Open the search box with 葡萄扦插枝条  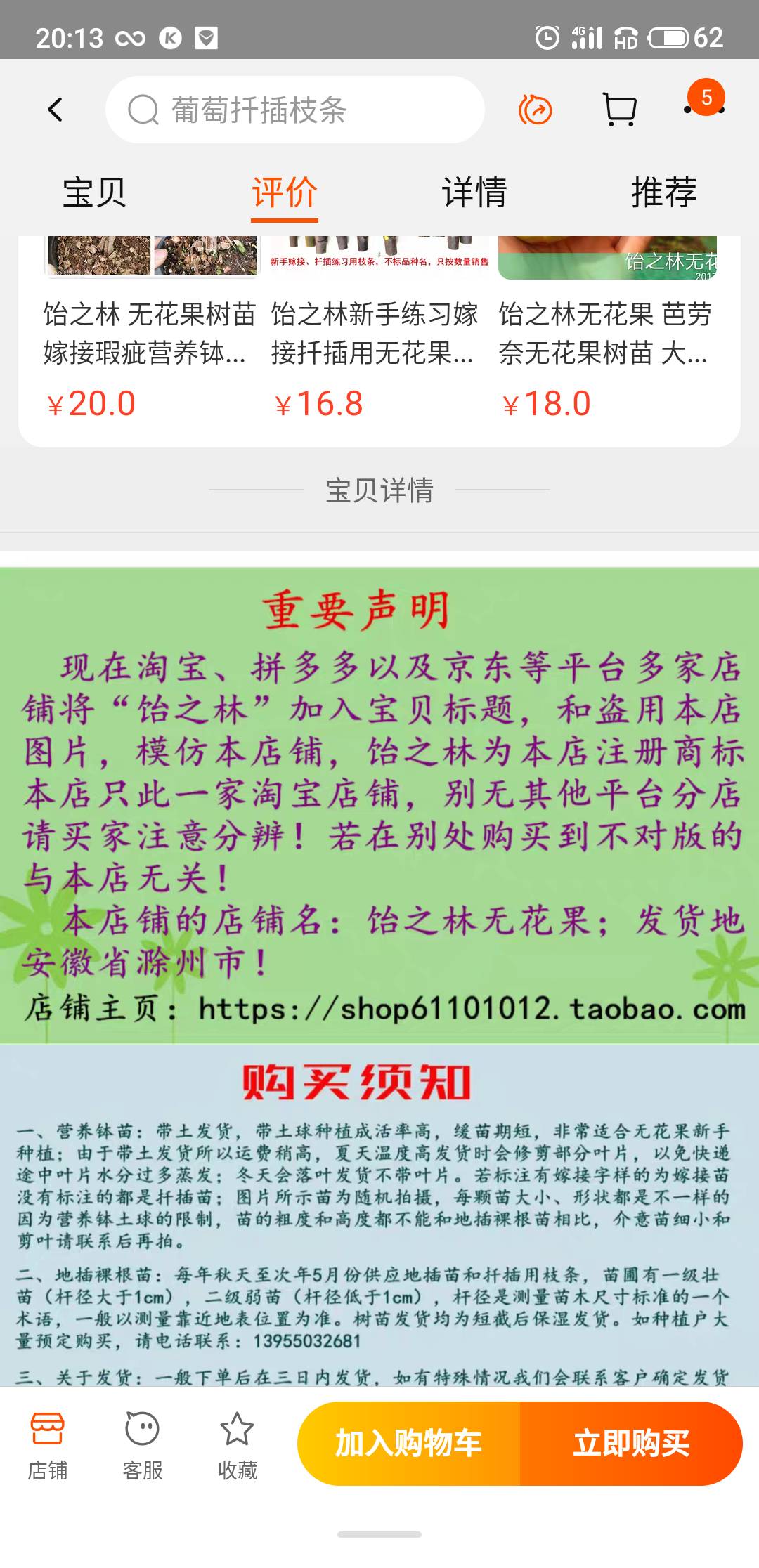point(295,110)
